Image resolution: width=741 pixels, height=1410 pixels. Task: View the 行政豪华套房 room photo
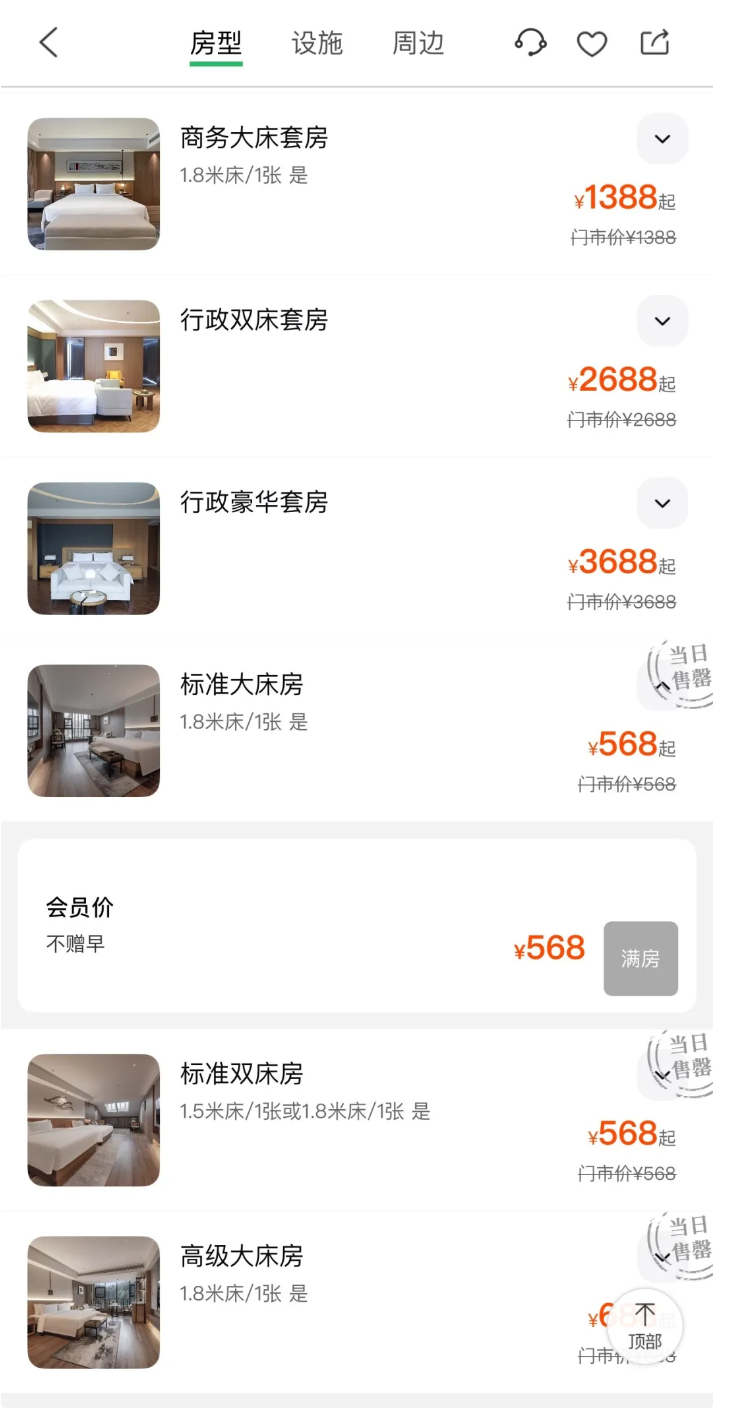click(x=94, y=548)
